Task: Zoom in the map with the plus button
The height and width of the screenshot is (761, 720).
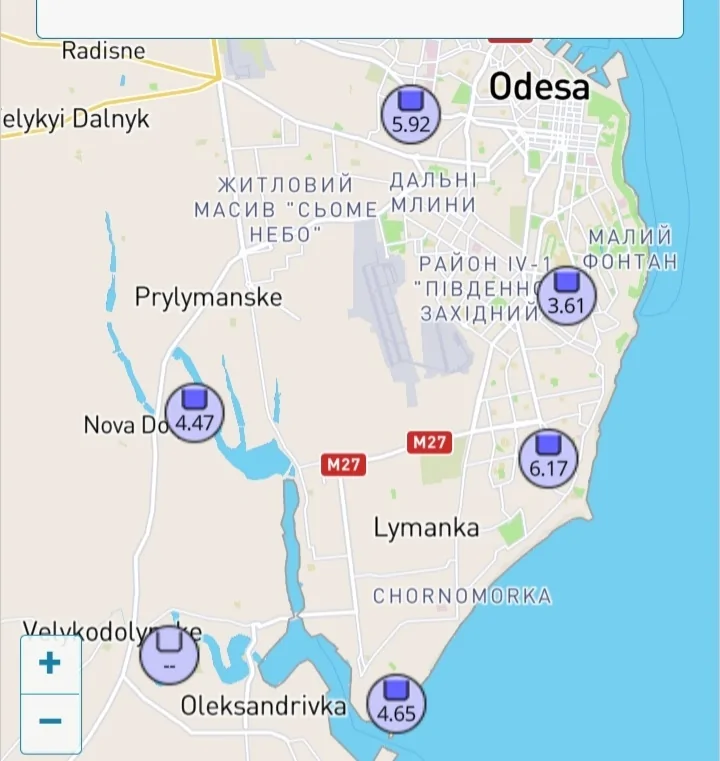Action: coord(50,664)
